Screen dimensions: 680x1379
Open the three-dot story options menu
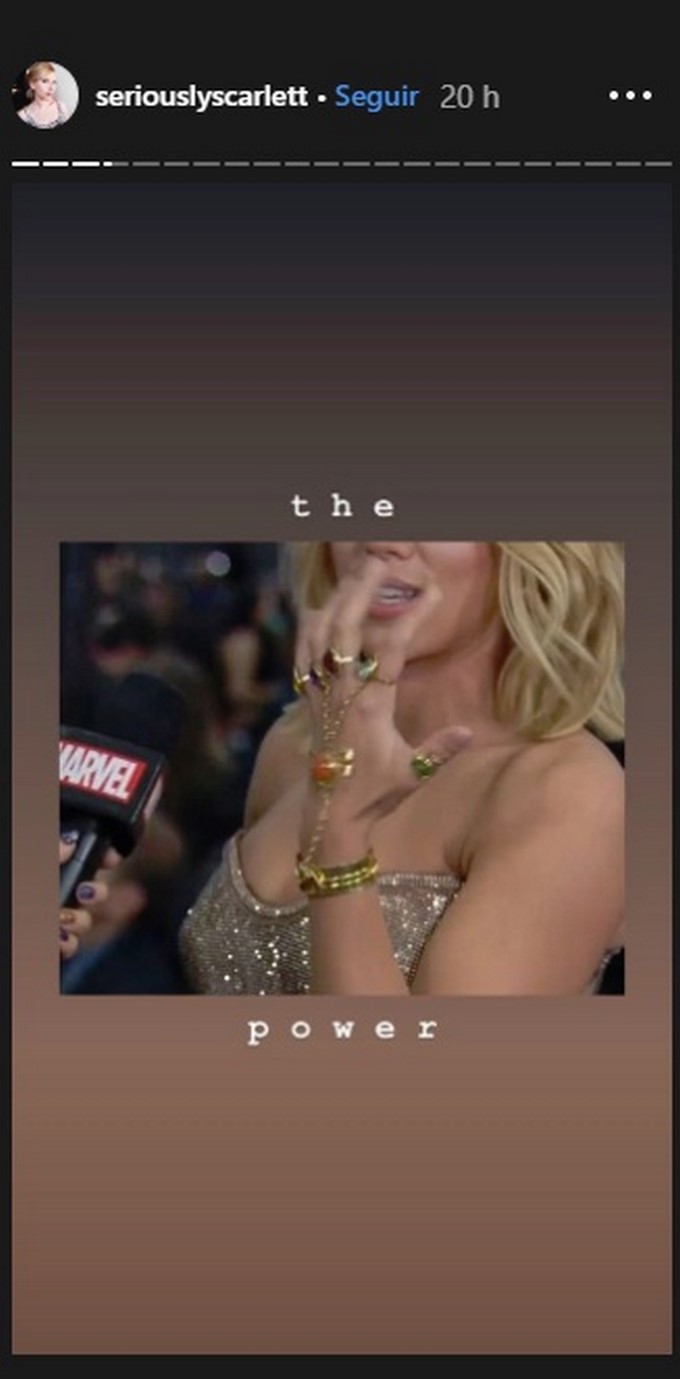[630, 96]
